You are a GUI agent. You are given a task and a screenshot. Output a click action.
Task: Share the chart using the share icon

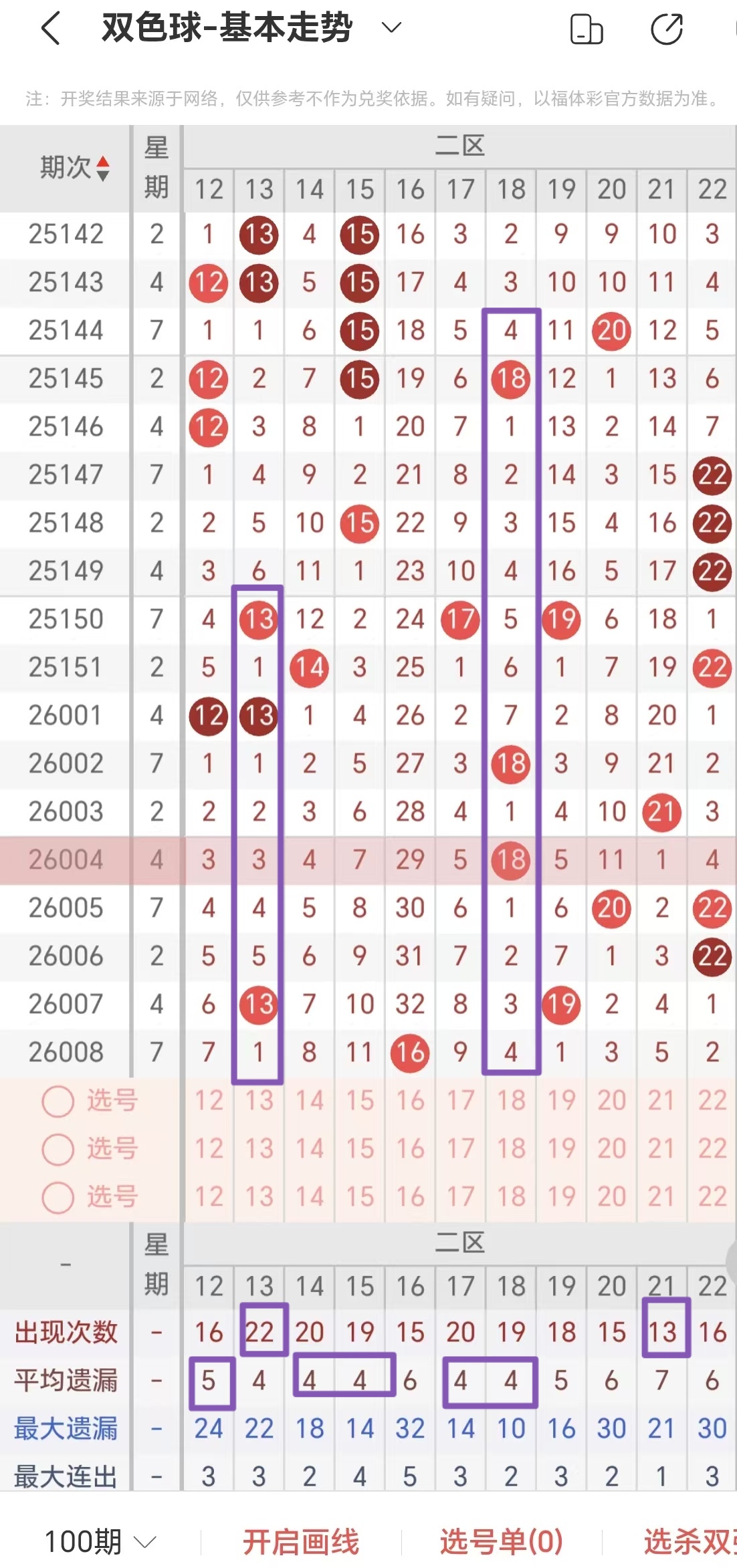[x=667, y=29]
